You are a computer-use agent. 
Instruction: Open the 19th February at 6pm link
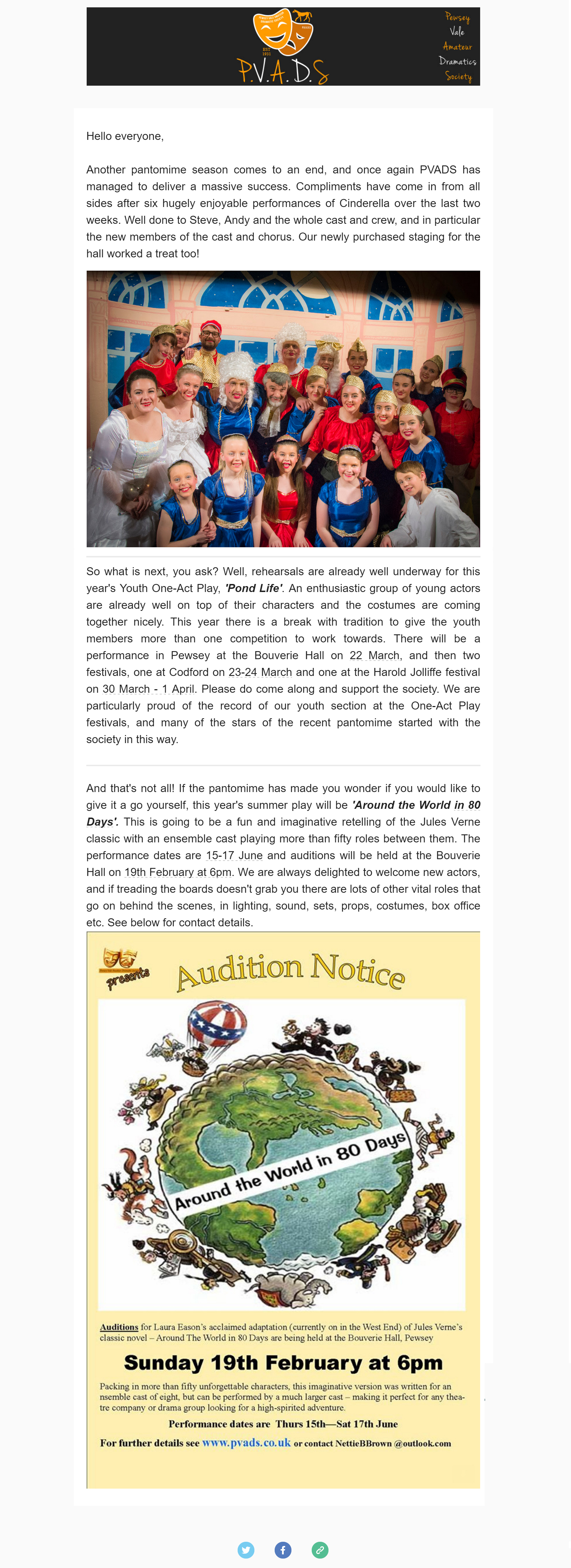pos(178,872)
